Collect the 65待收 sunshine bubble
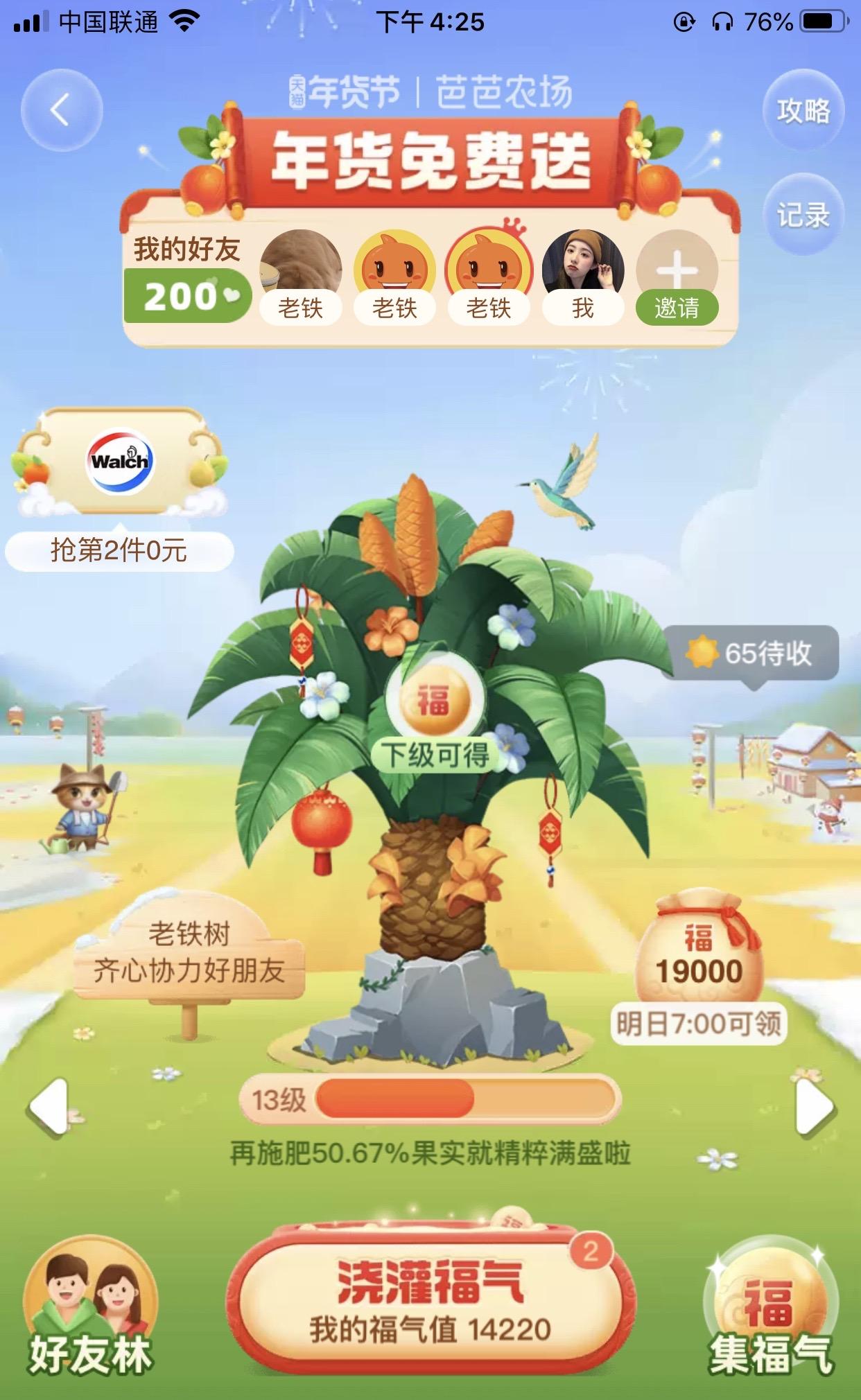861x1400 pixels. [750, 653]
